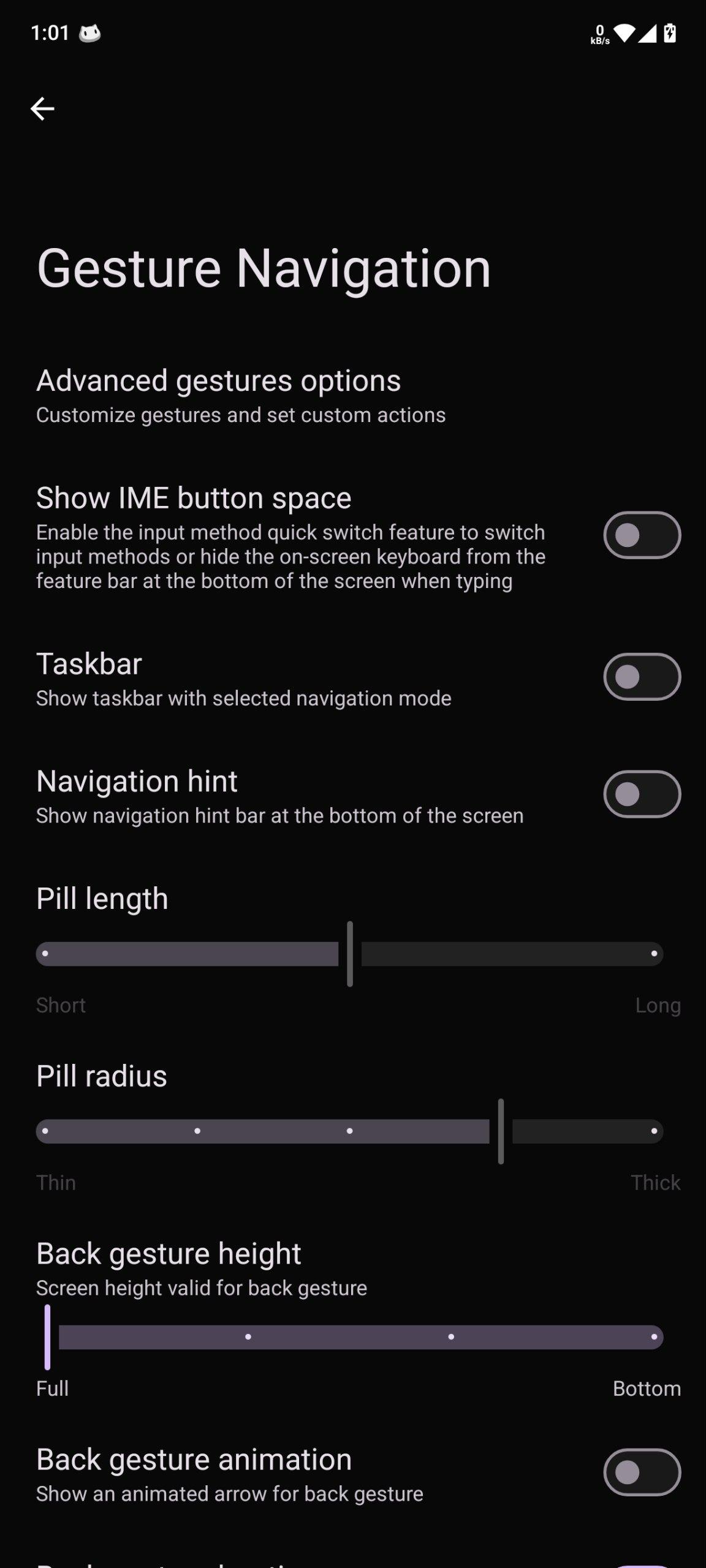
Task: Go back using the top arrow
Action: 42,109
